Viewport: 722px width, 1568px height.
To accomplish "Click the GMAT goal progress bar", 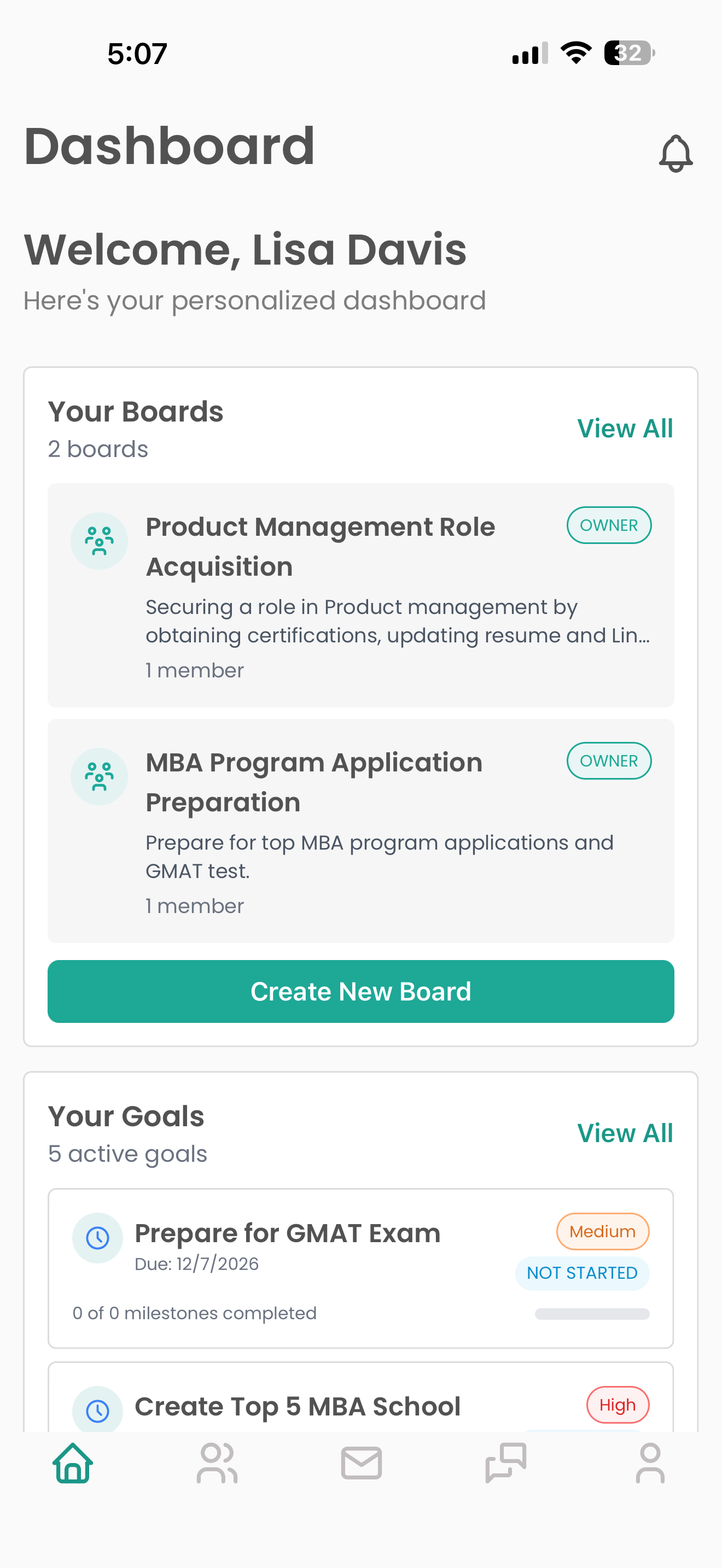I will point(591,1314).
